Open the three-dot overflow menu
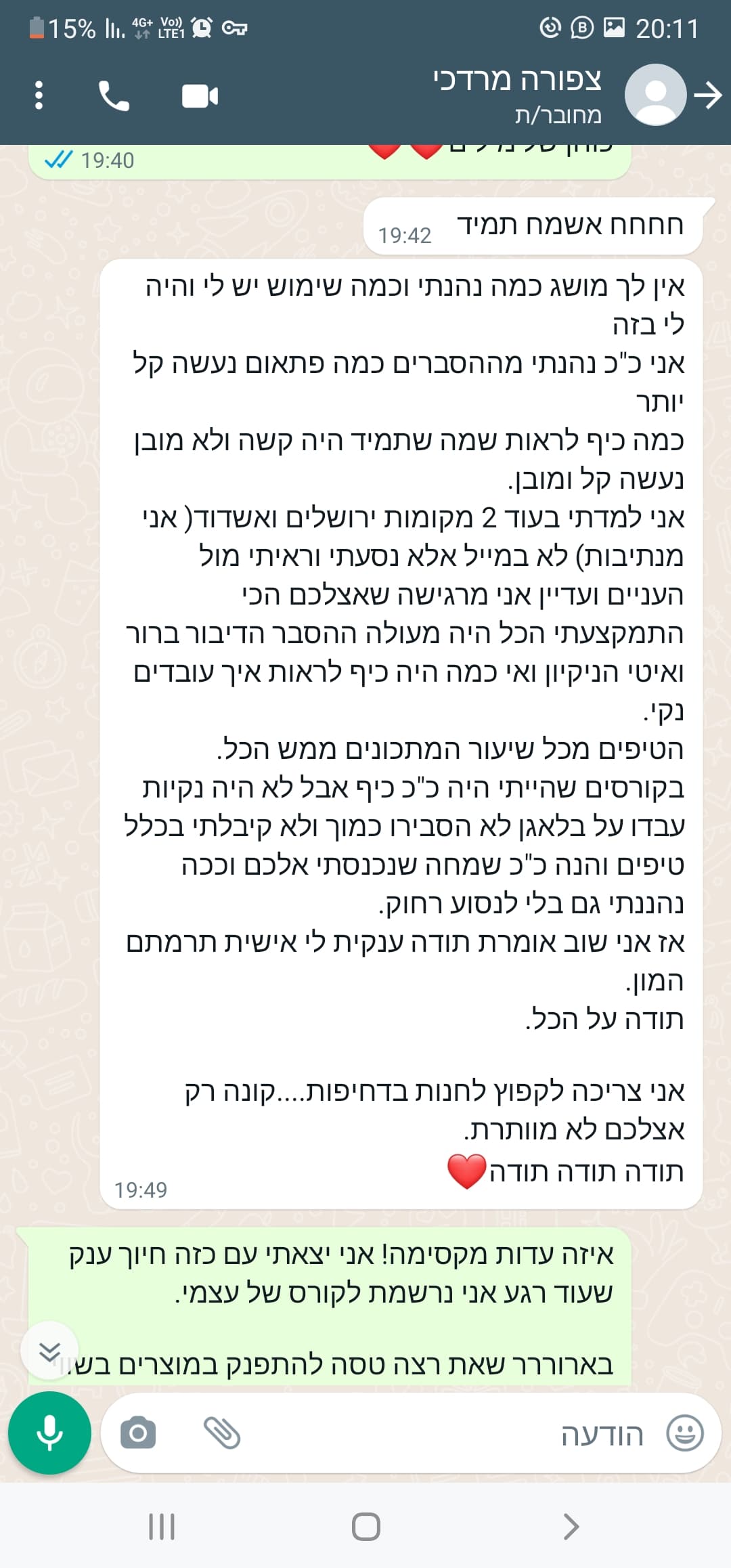The height and width of the screenshot is (1568, 731). (x=39, y=95)
